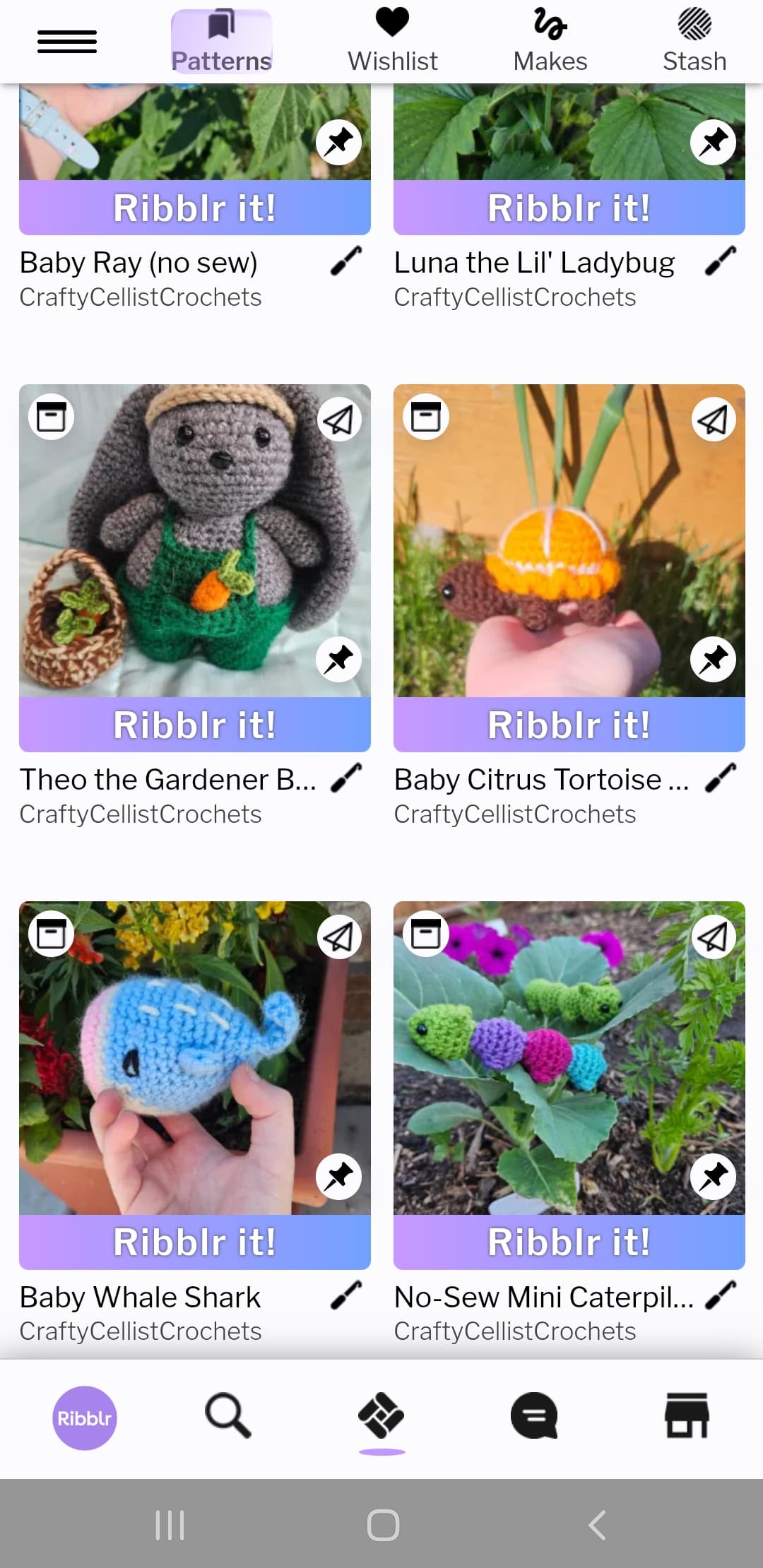Image resolution: width=763 pixels, height=1568 pixels.
Task: Edit Luna the Lil' Ladybug pattern
Action: [x=721, y=261]
